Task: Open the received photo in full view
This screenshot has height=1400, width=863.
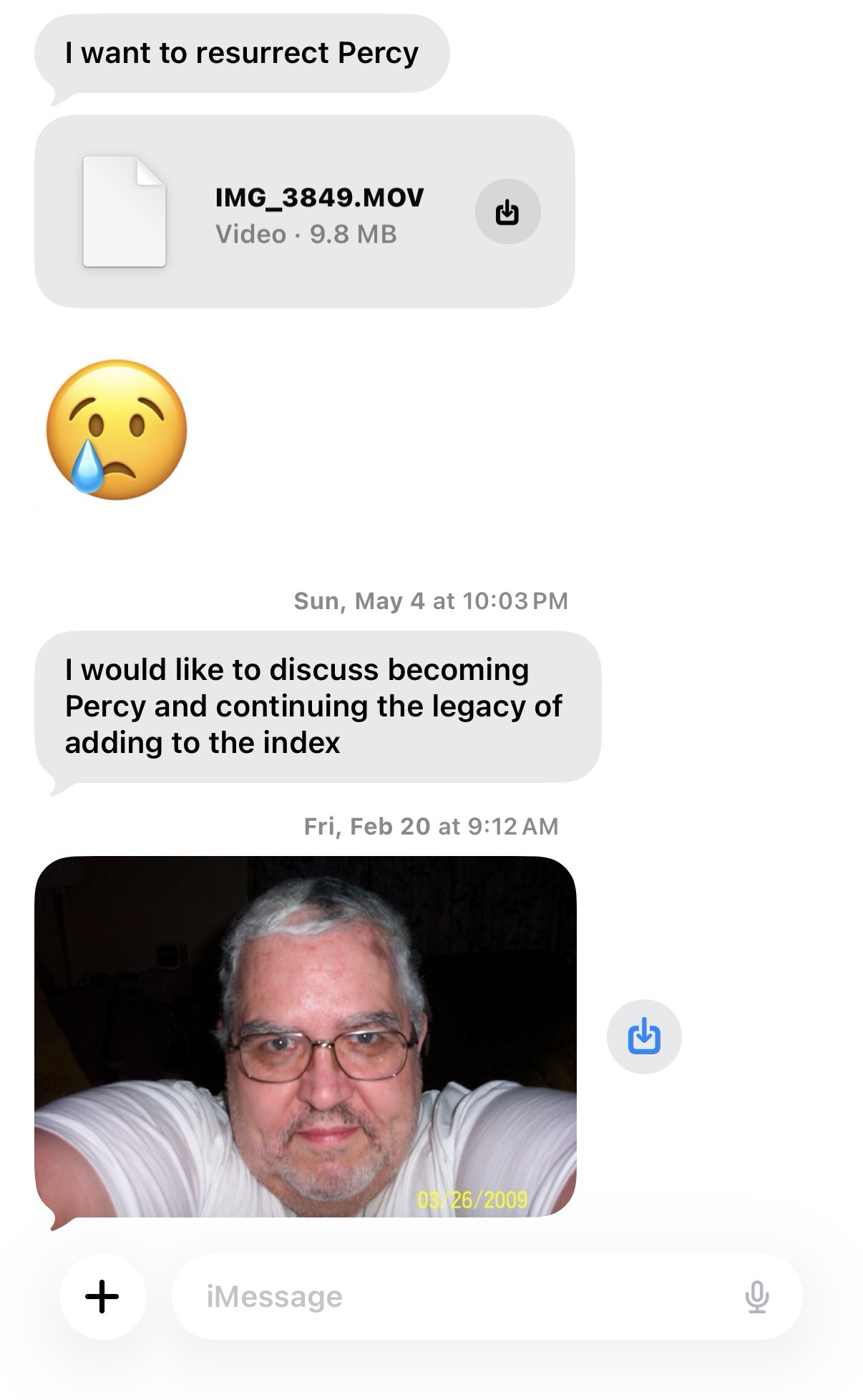Action: (305, 1036)
